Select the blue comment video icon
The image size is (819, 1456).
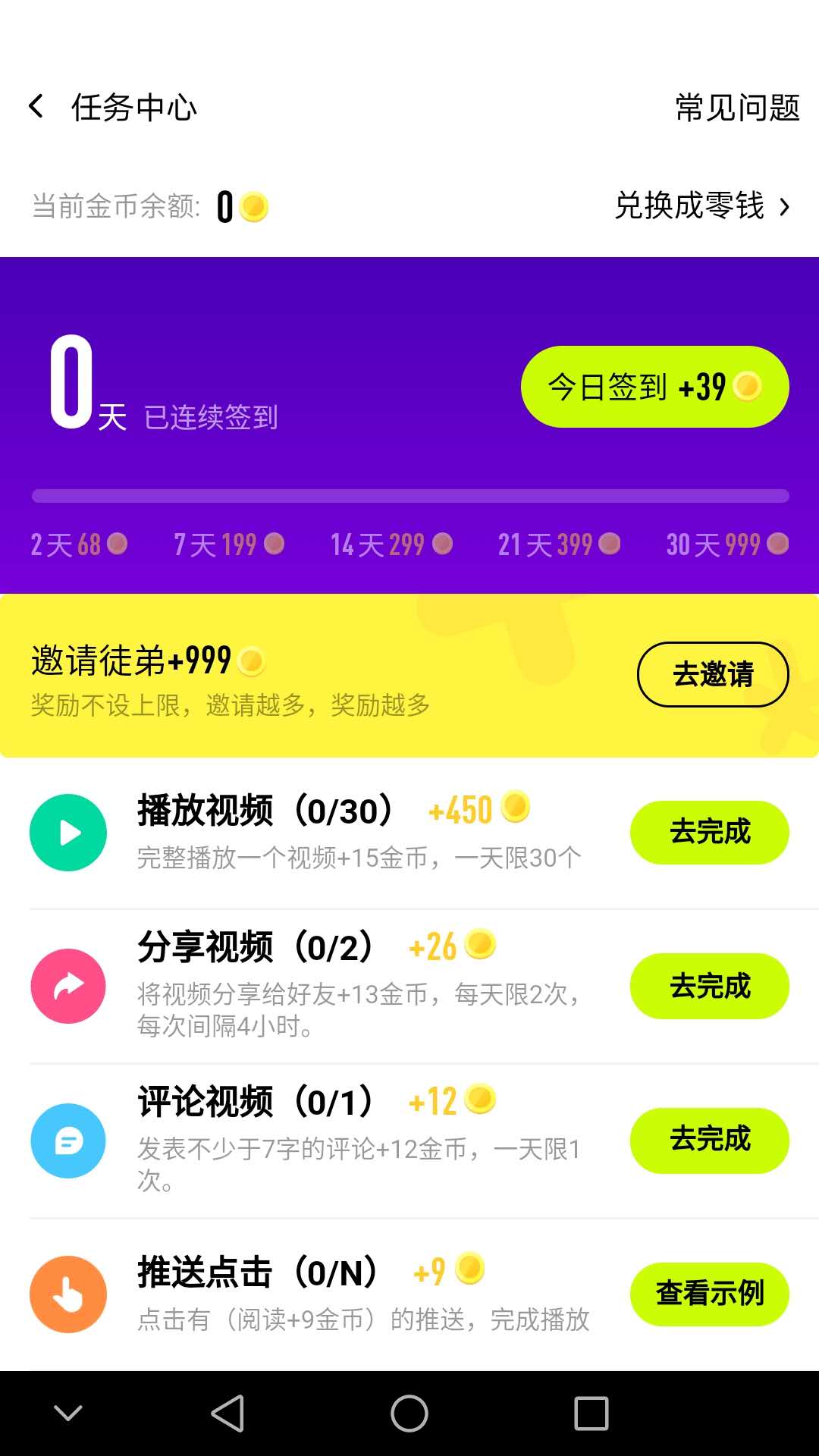click(67, 1141)
